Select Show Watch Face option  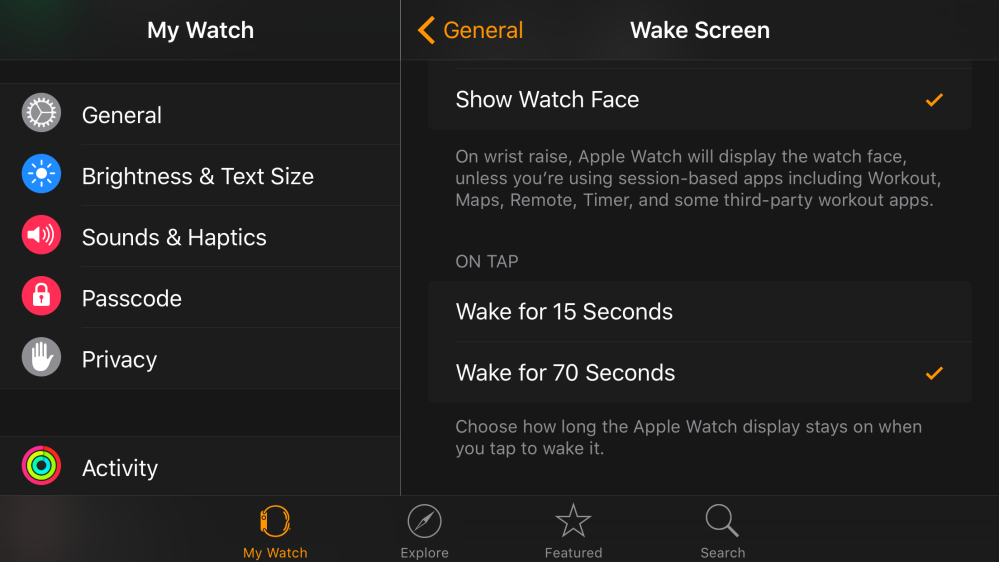pos(698,100)
